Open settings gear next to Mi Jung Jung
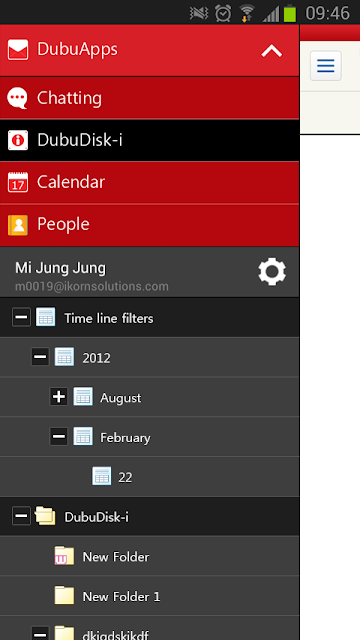 click(x=272, y=272)
